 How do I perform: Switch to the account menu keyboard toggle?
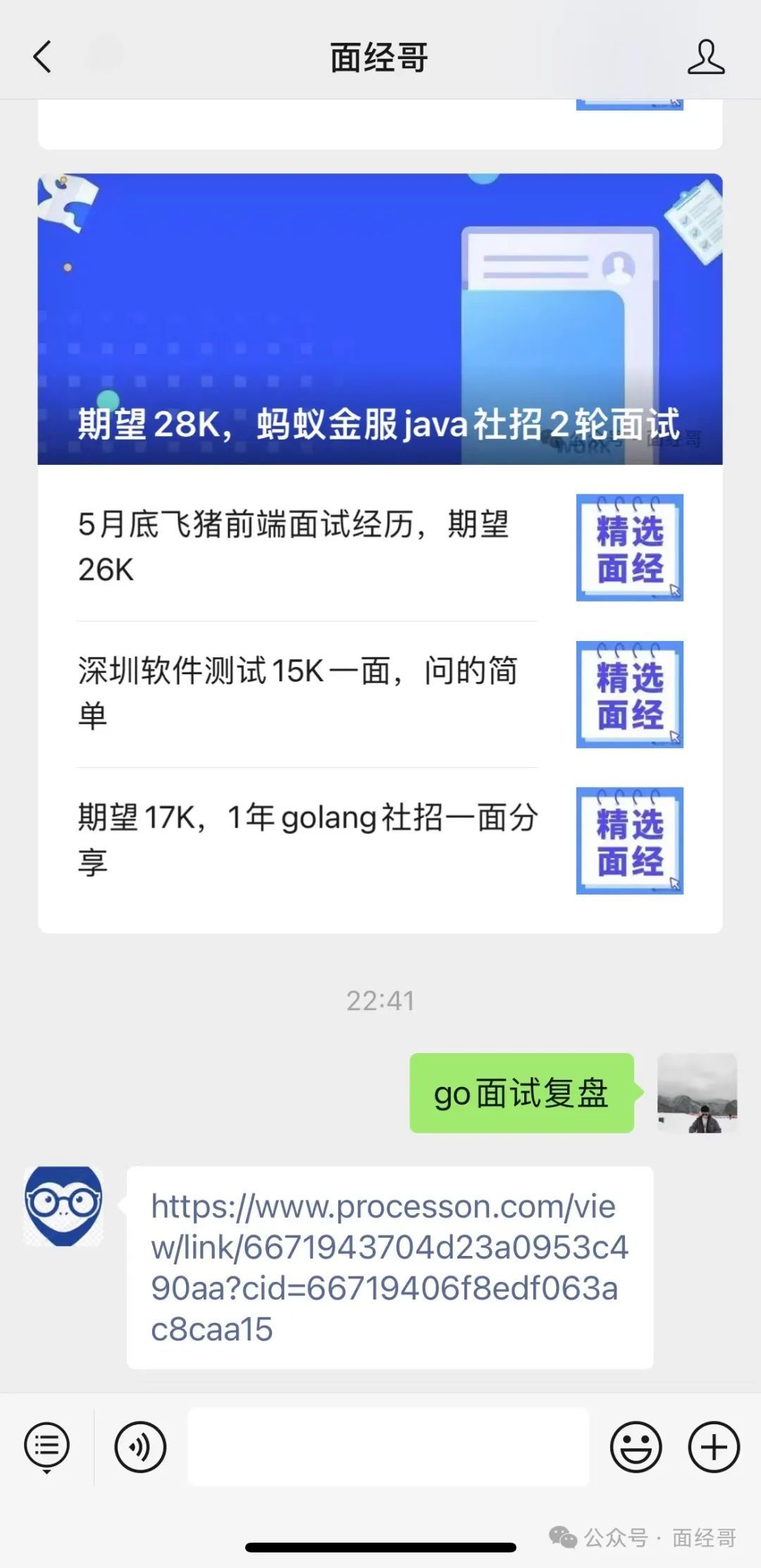(47, 1447)
